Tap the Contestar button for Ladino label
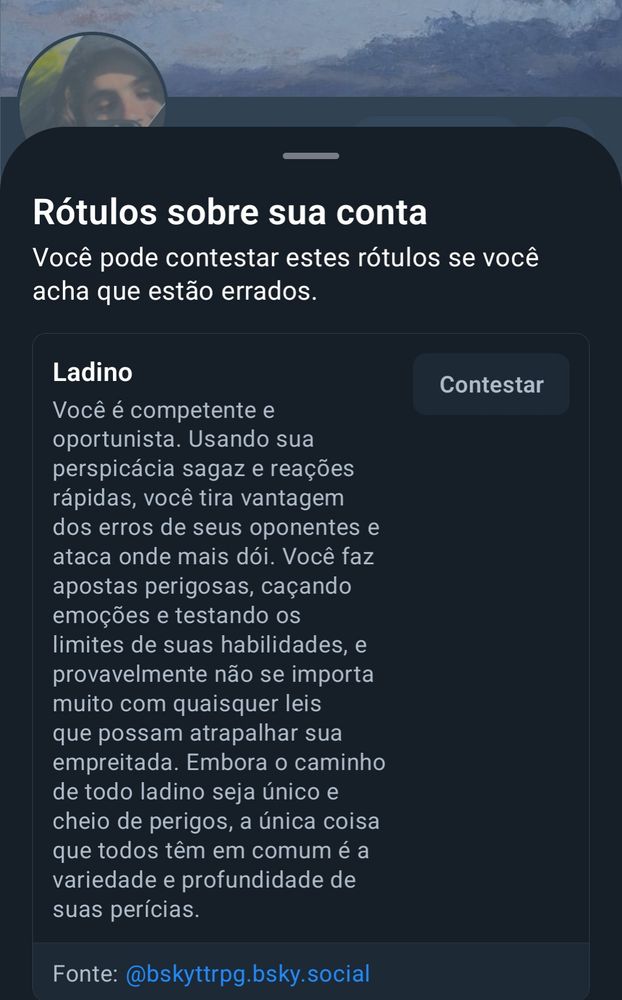Image resolution: width=622 pixels, height=1000 pixels. coord(491,384)
